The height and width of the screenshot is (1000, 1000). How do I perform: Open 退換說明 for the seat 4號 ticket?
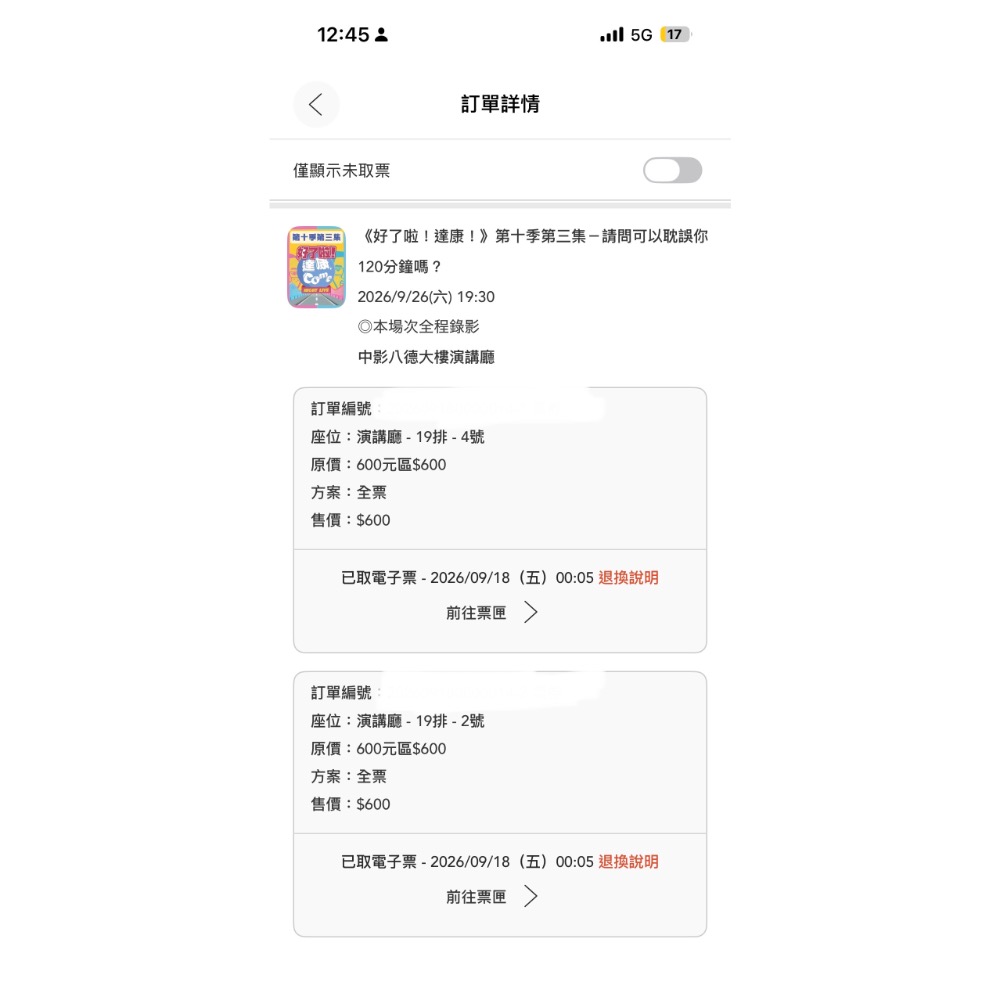pyautogui.click(x=628, y=578)
